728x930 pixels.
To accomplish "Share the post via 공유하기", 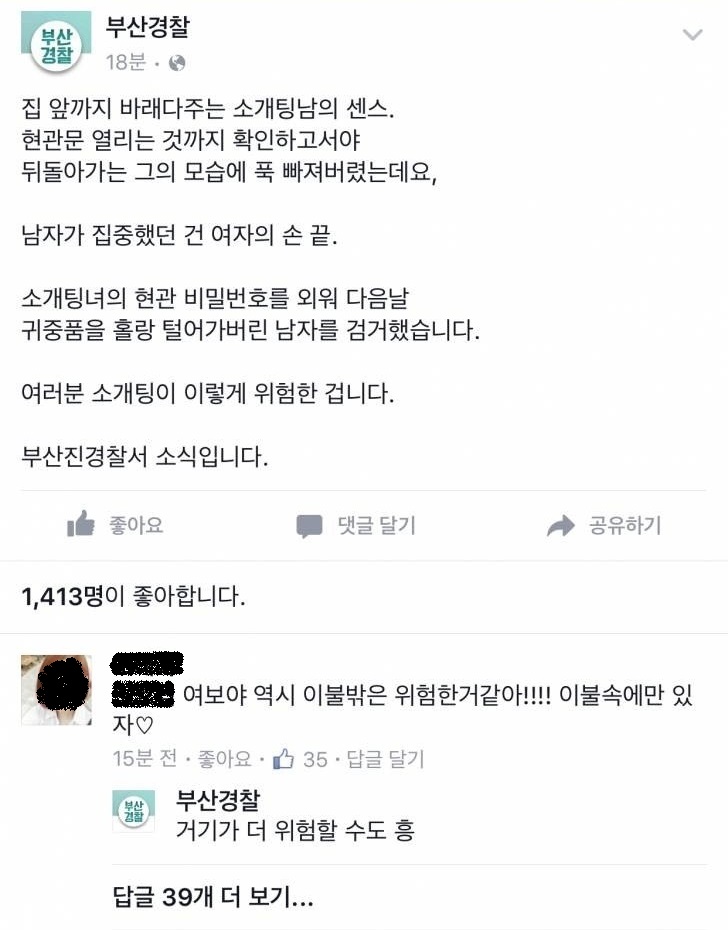I will click(x=604, y=525).
